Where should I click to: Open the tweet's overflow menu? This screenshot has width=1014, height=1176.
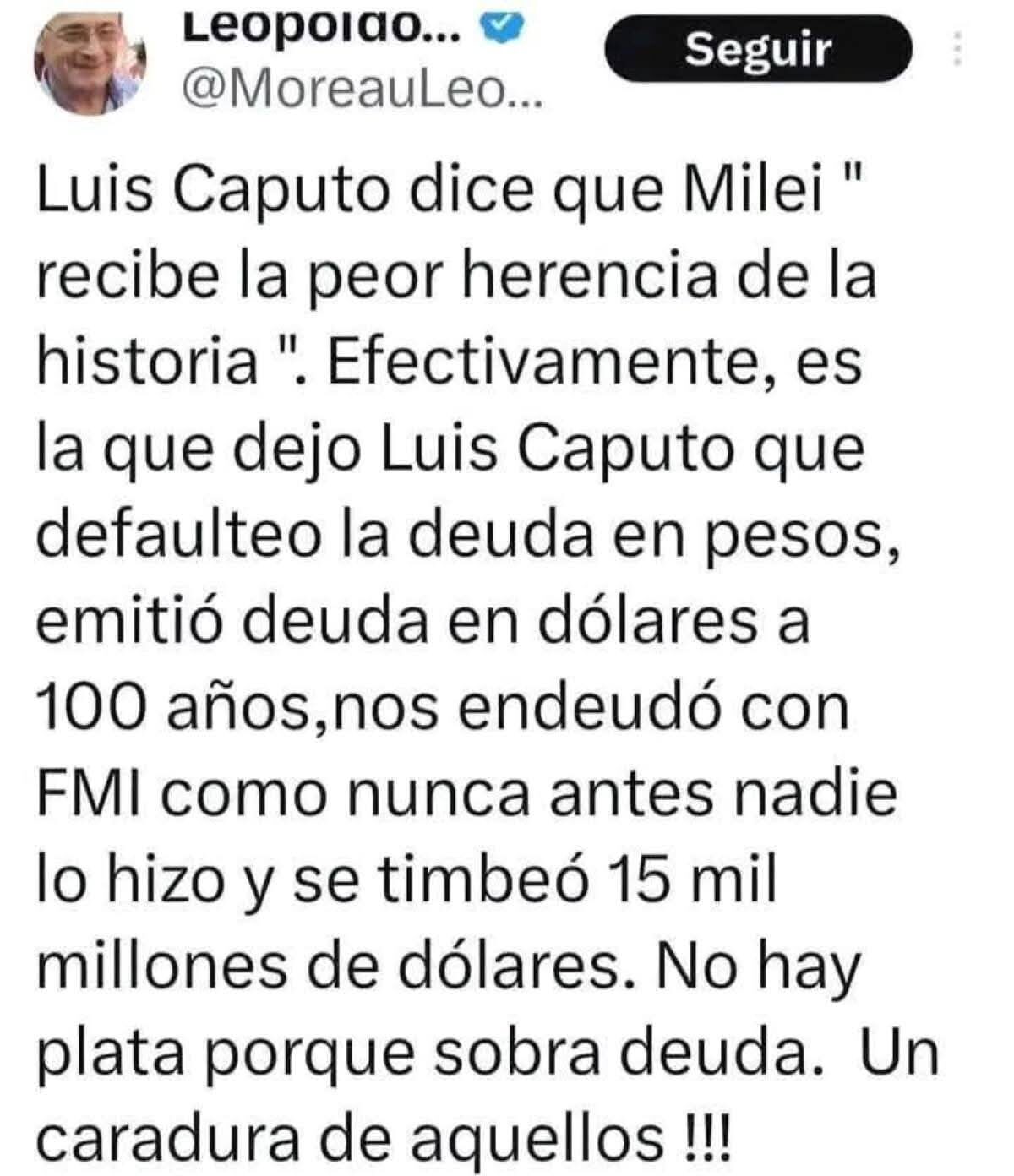[x=957, y=49]
